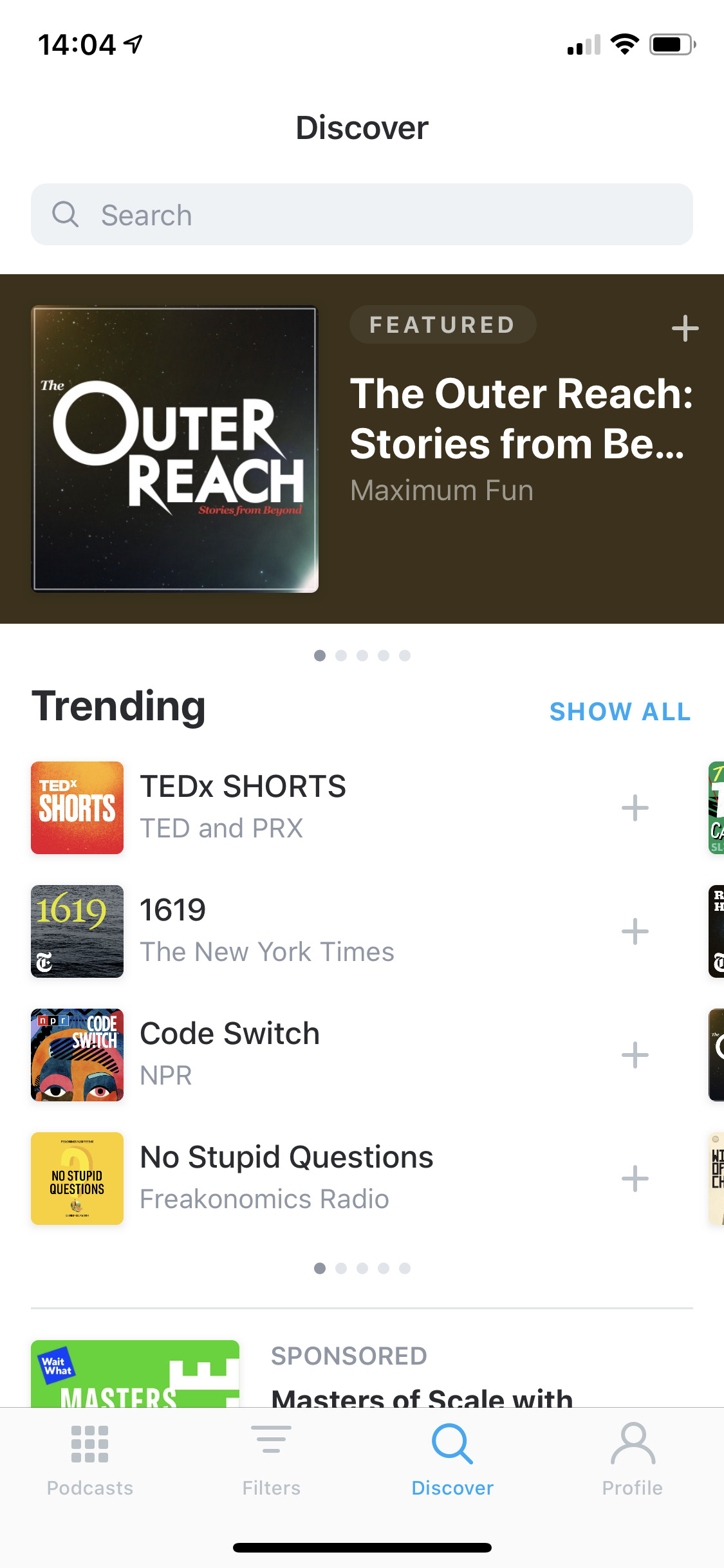Subscribe to TEDx SHORTS
The image size is (724, 1568).
635,808
